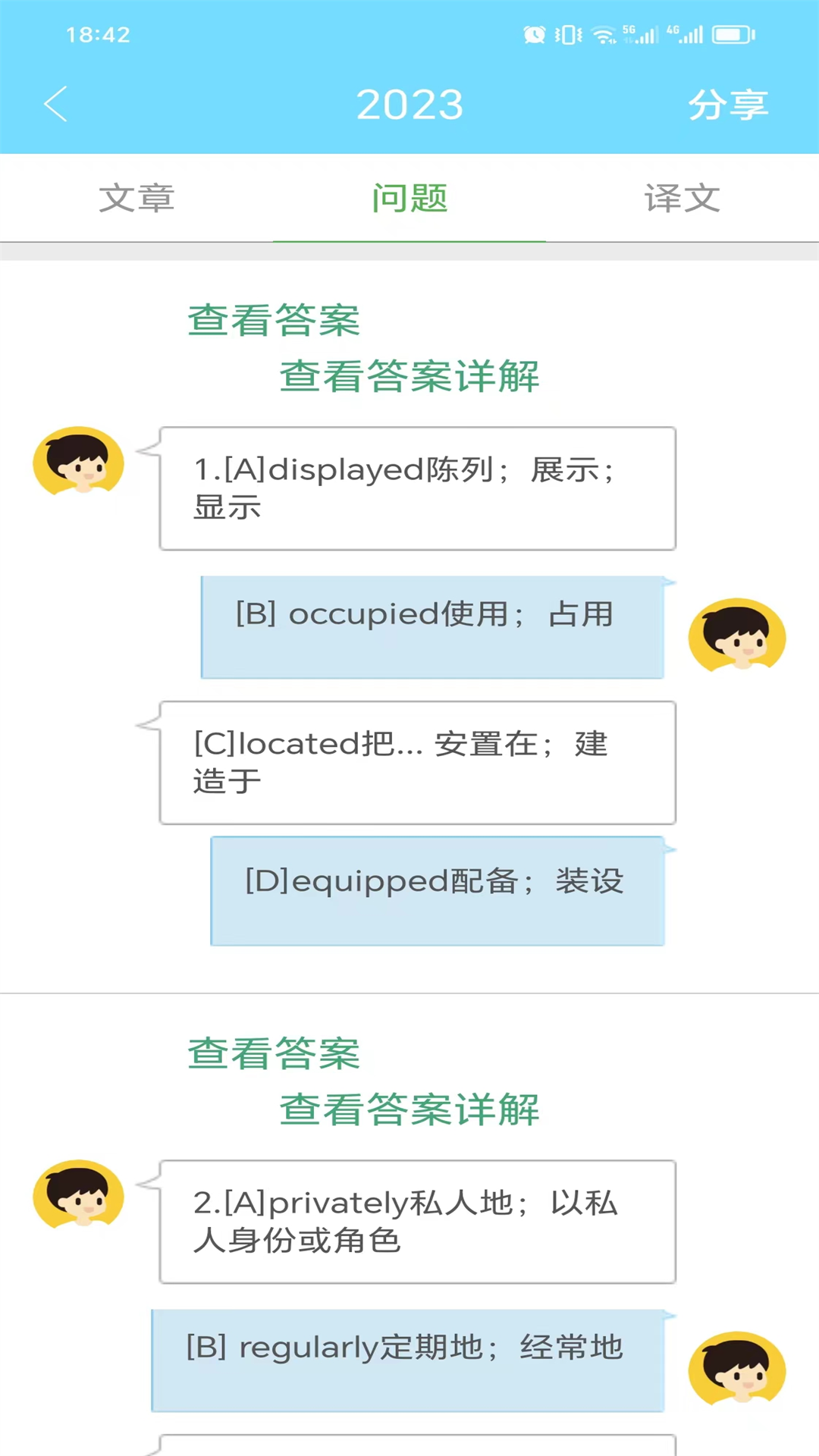This screenshot has height=1456, width=819.
Task: Switch to the 译文 tab
Action: (x=681, y=199)
